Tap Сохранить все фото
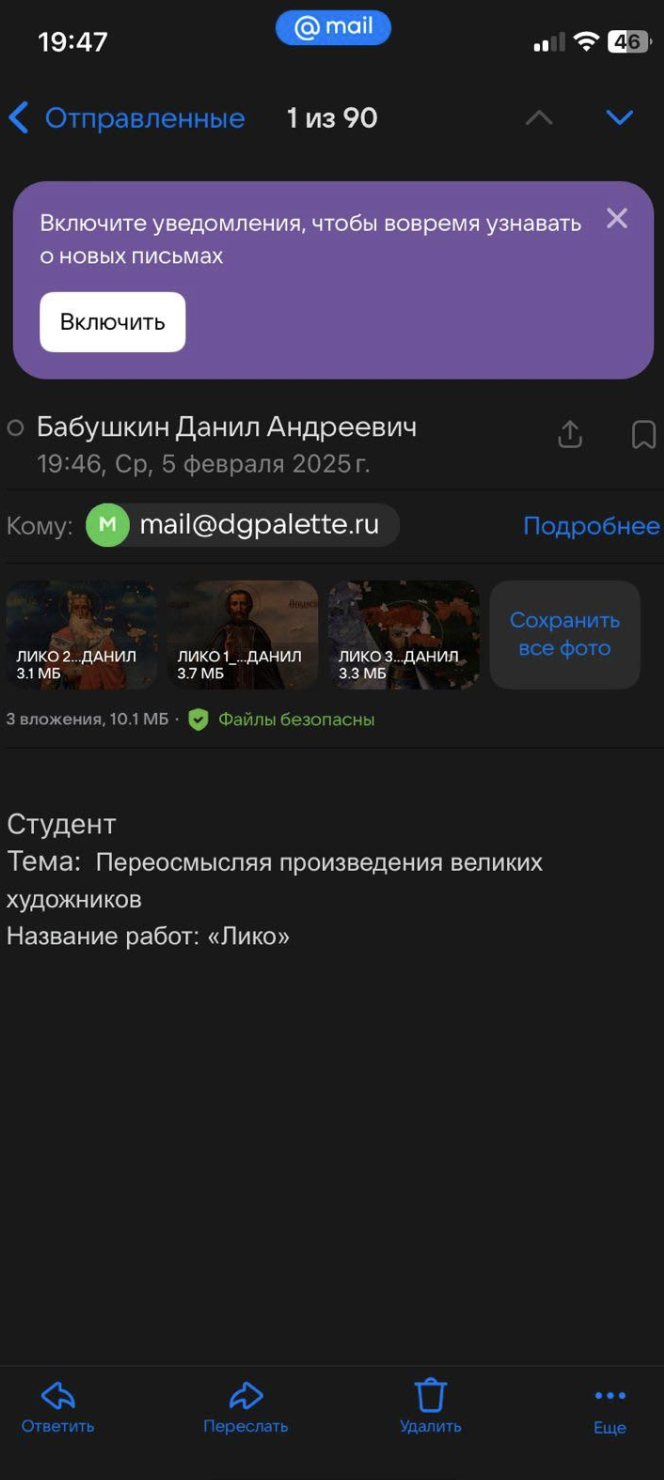The image size is (664, 1480). click(565, 635)
